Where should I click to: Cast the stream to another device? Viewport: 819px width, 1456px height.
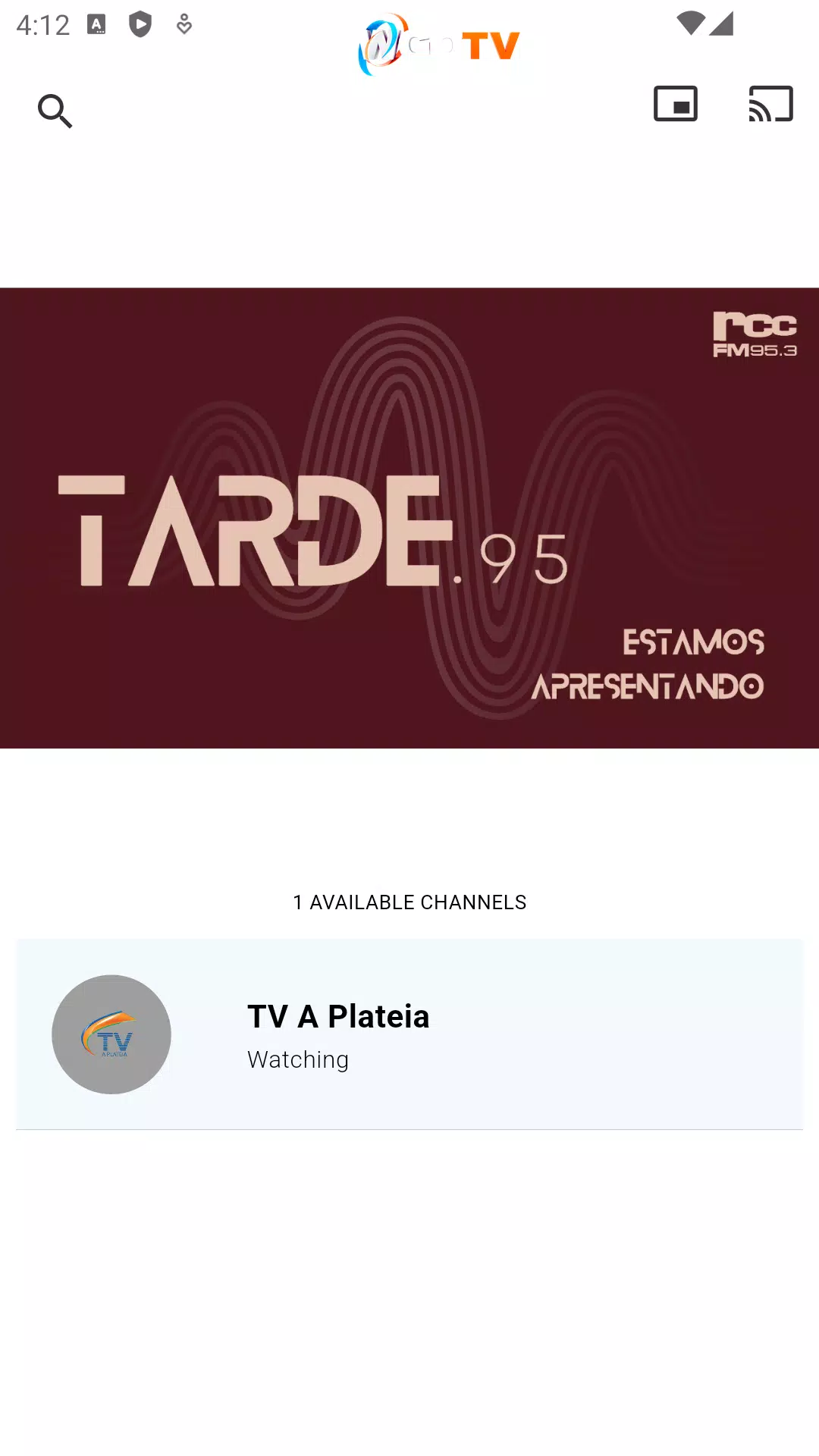click(x=770, y=104)
